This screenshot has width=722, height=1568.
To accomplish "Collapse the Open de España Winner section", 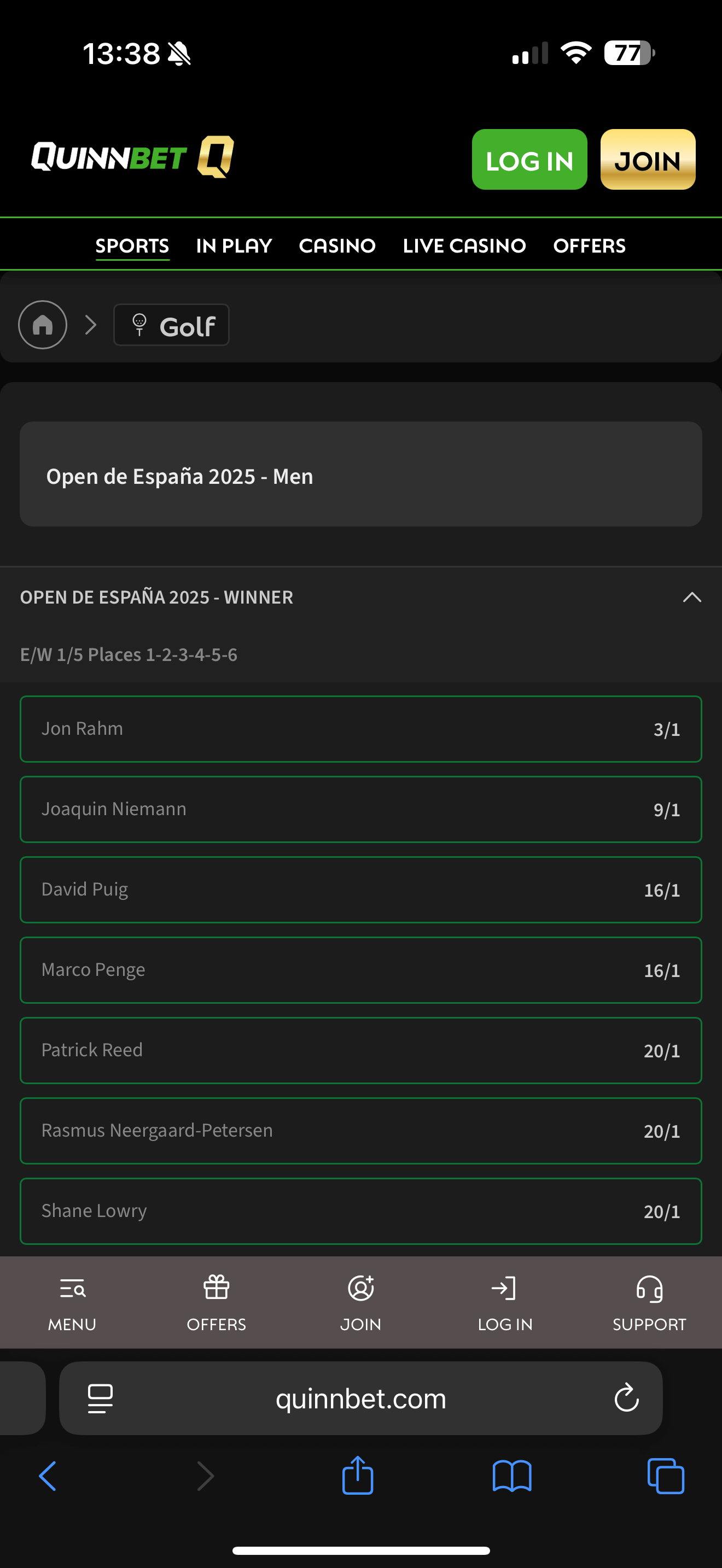I will coord(691,597).
